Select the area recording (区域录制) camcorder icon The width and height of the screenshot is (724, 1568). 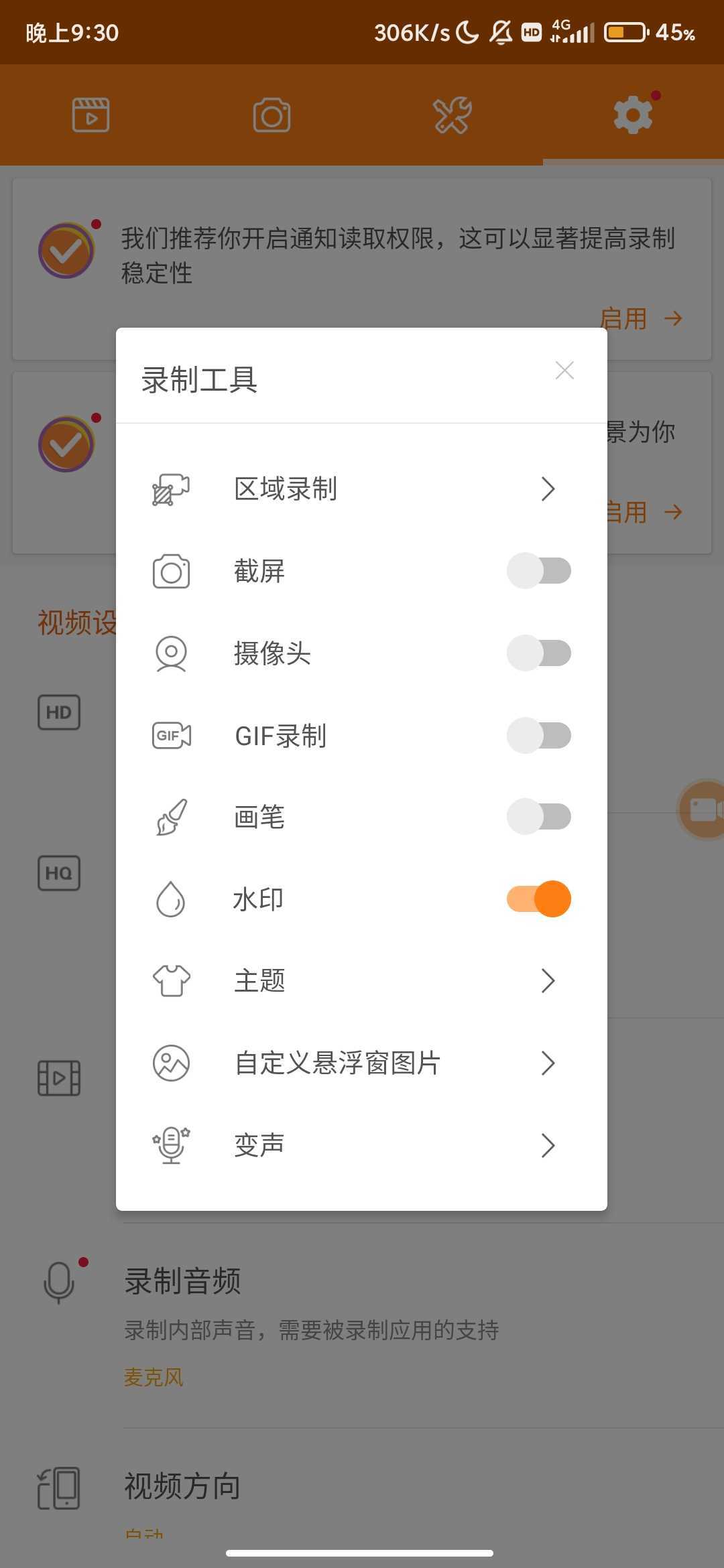click(x=171, y=488)
